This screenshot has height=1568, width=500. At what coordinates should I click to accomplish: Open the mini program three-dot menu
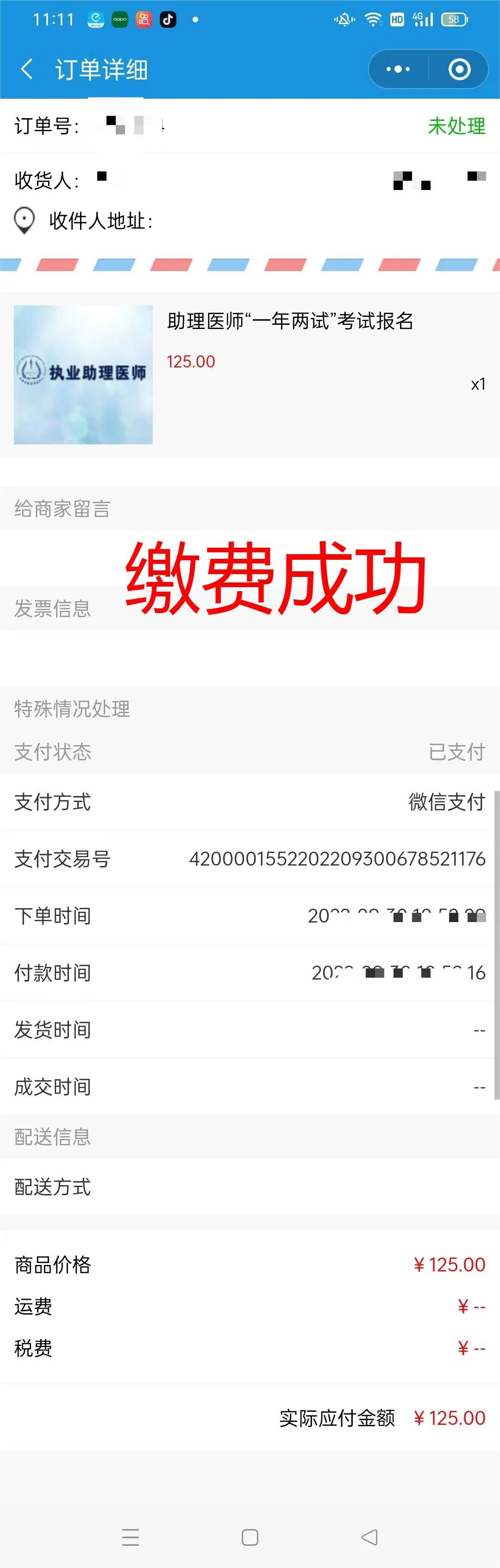(x=399, y=70)
